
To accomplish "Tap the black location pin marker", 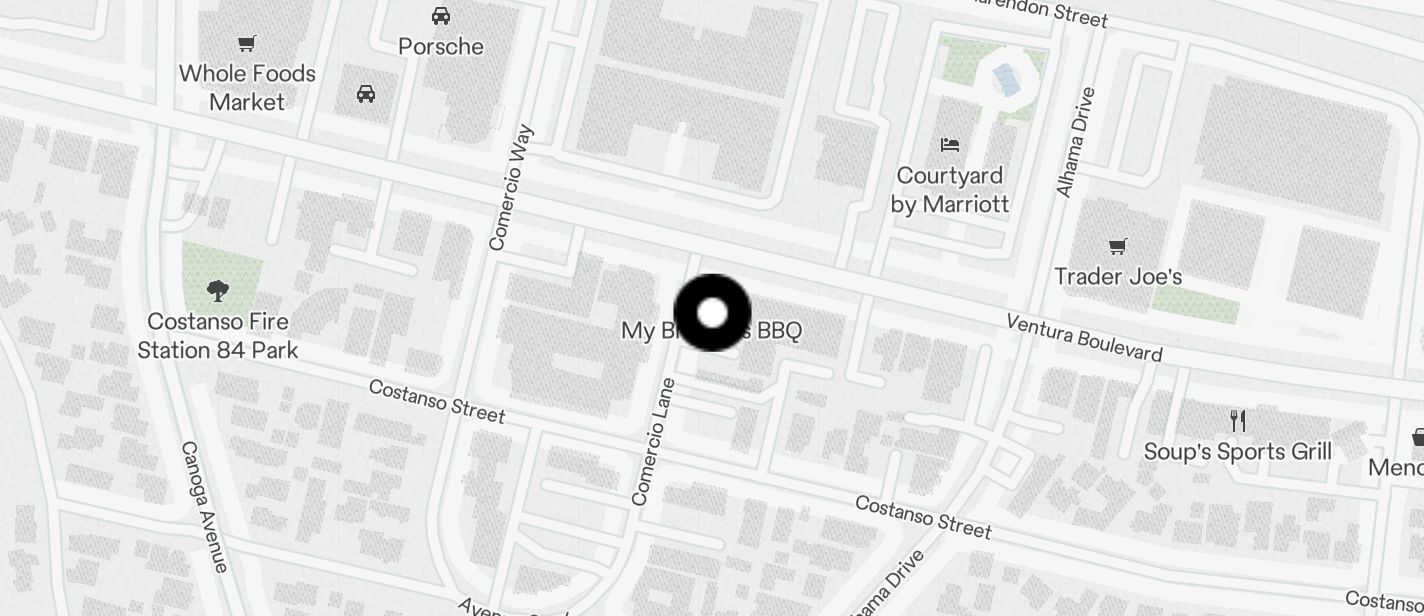I will point(712,313).
